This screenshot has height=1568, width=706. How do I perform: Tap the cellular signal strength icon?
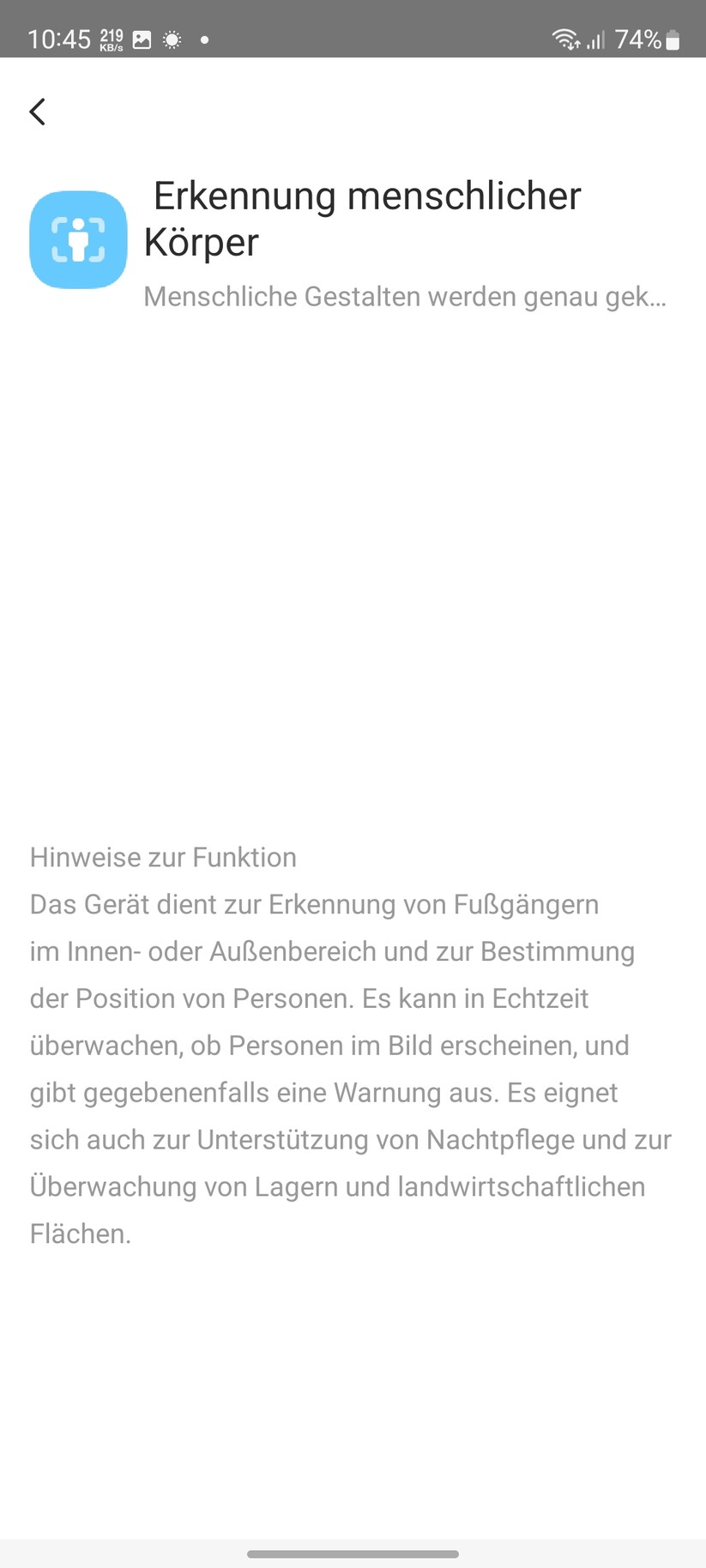[x=594, y=39]
